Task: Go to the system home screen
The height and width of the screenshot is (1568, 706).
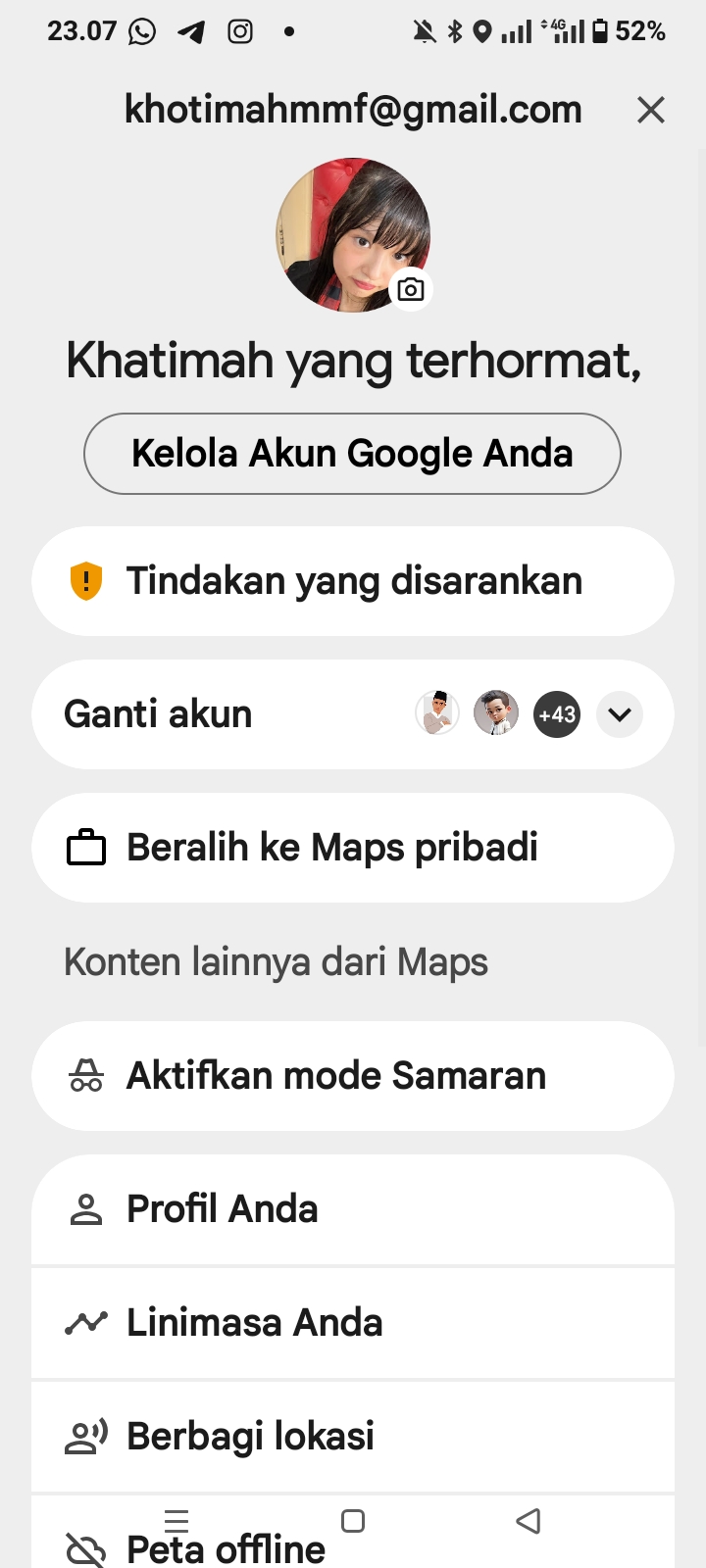Action: [353, 1521]
